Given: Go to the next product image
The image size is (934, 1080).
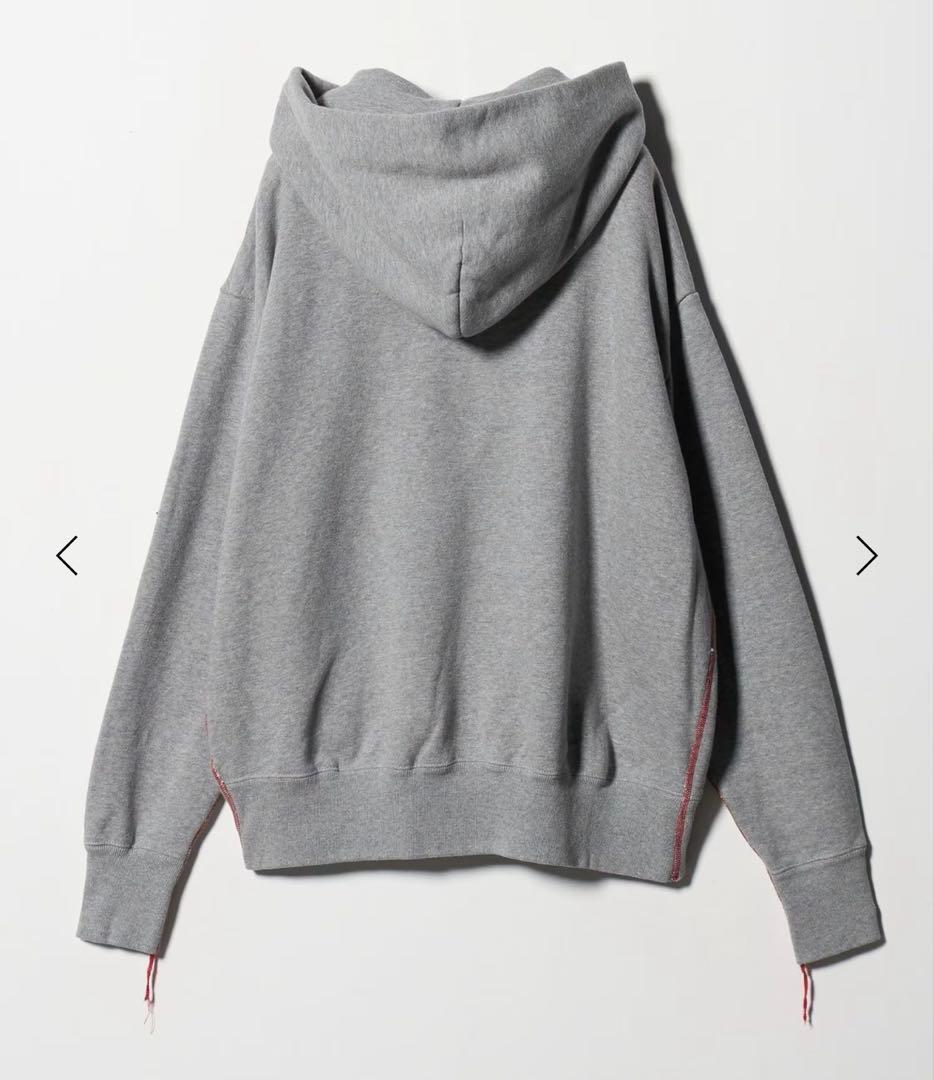Looking at the screenshot, I should pos(866,555).
